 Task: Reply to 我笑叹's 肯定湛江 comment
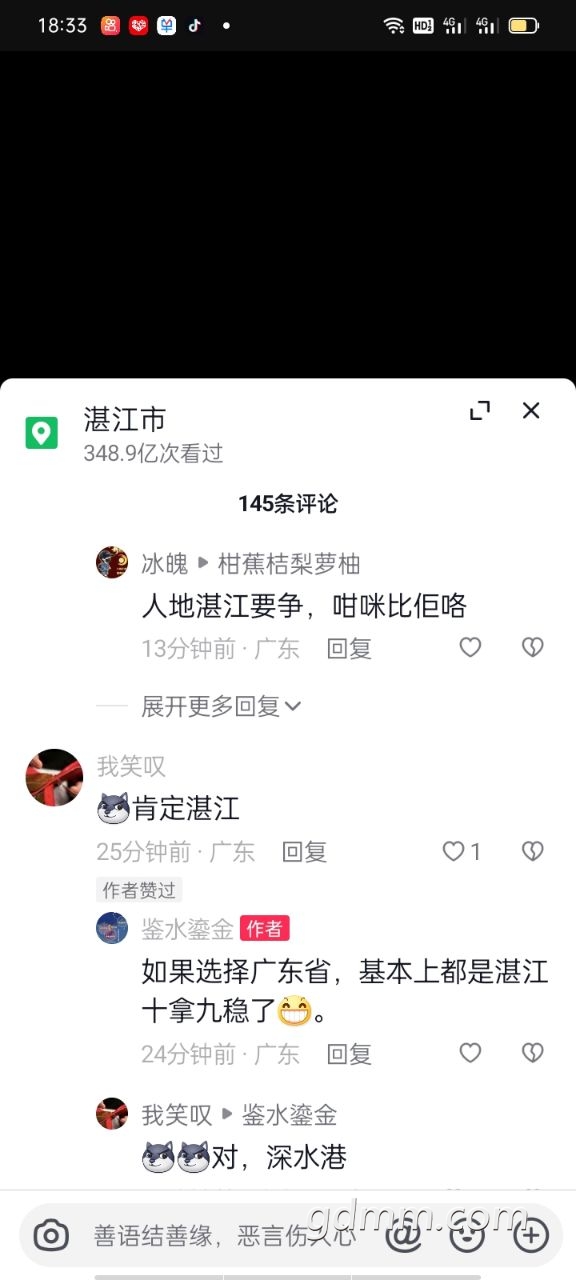point(304,852)
